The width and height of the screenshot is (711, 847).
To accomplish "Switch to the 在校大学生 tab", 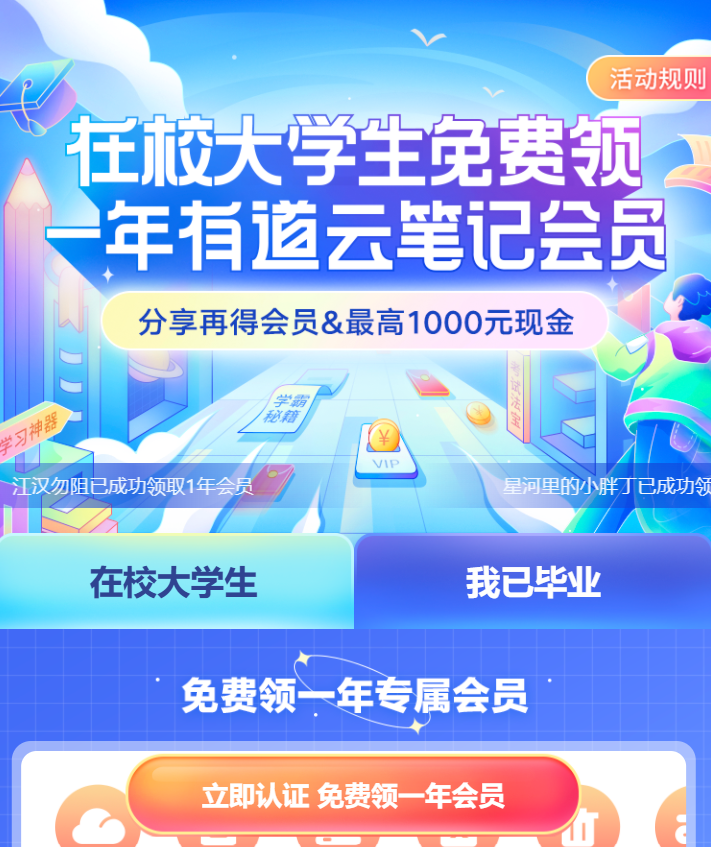I will pyautogui.click(x=174, y=582).
